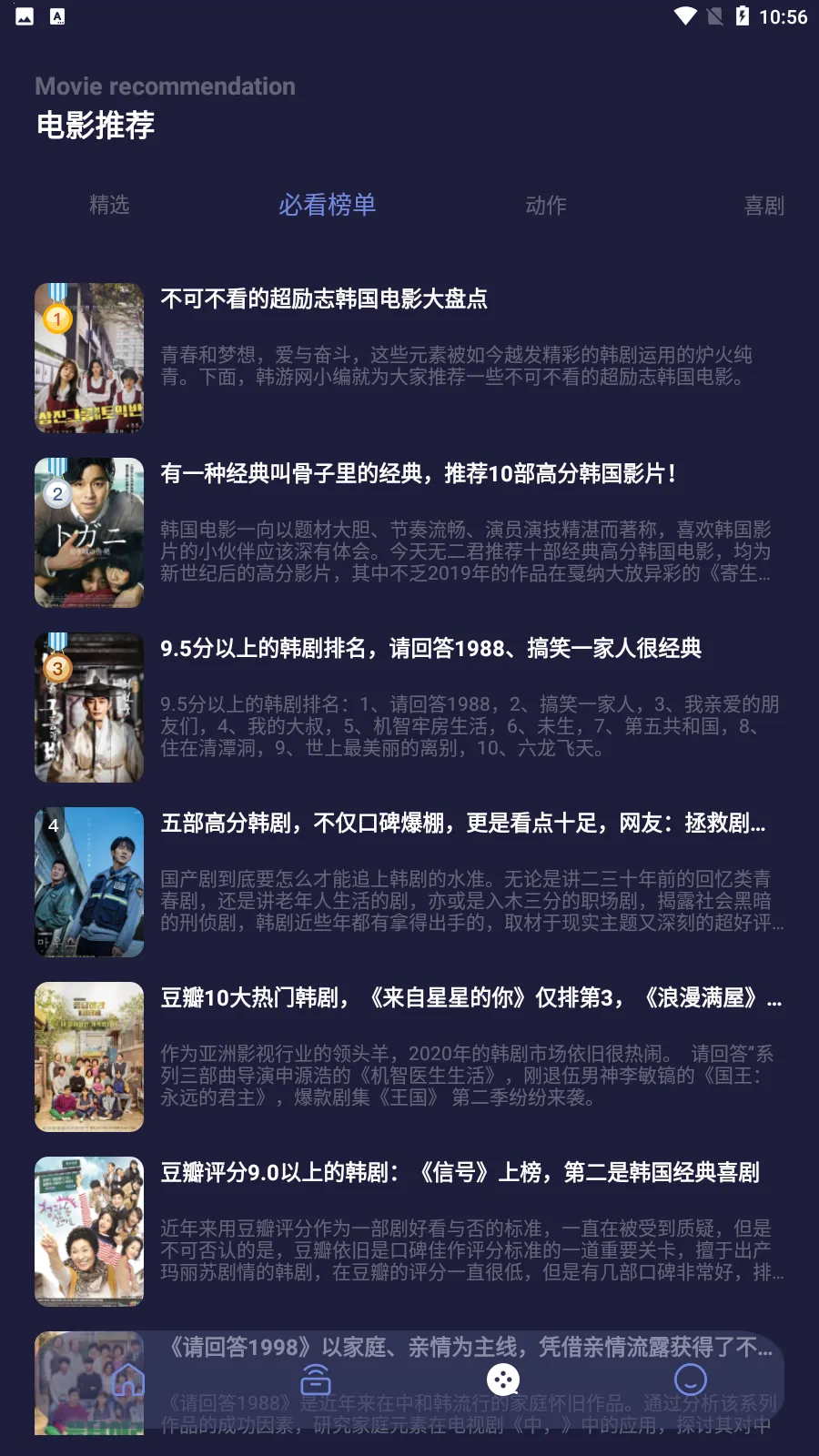
Task: Select the 动作 tab
Action: (x=545, y=206)
